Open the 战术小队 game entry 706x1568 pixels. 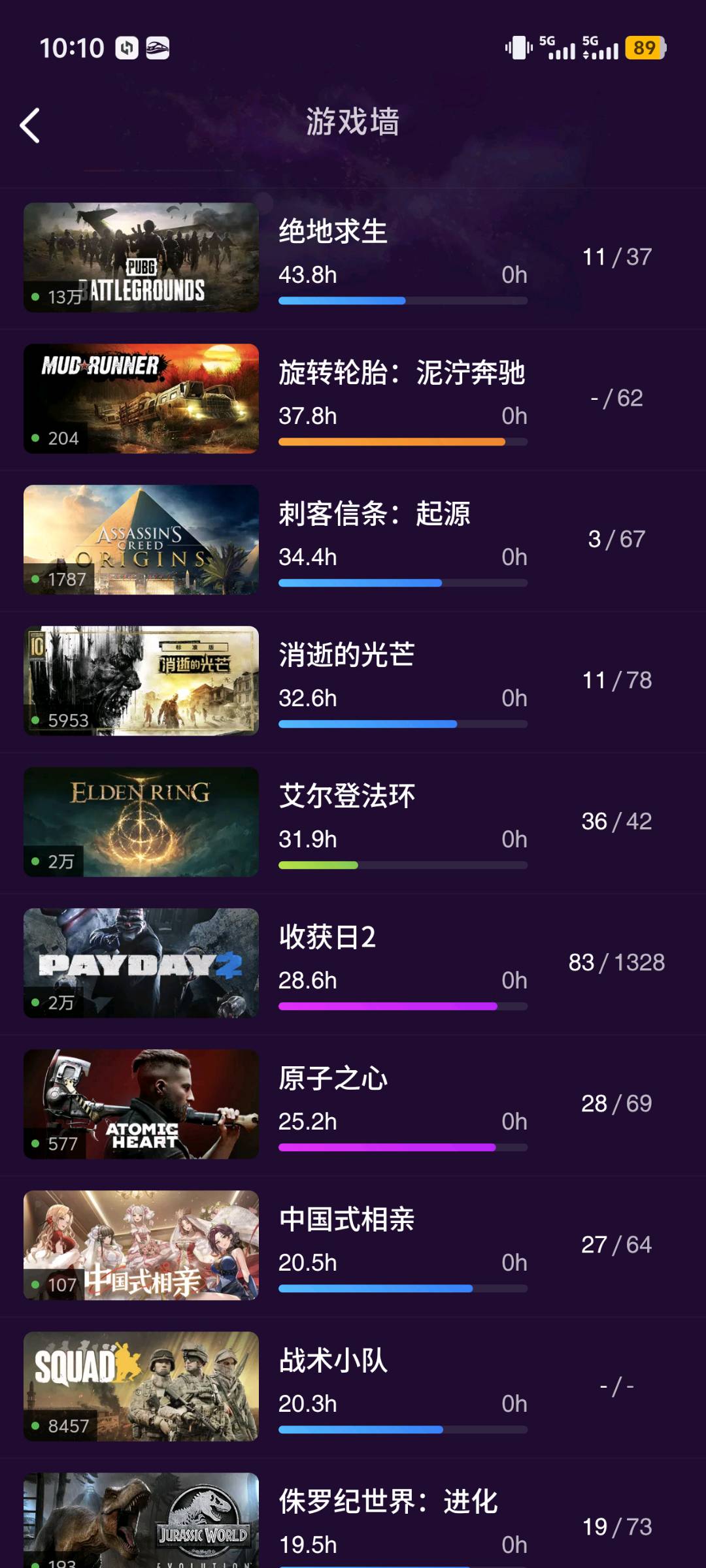pos(353,1386)
